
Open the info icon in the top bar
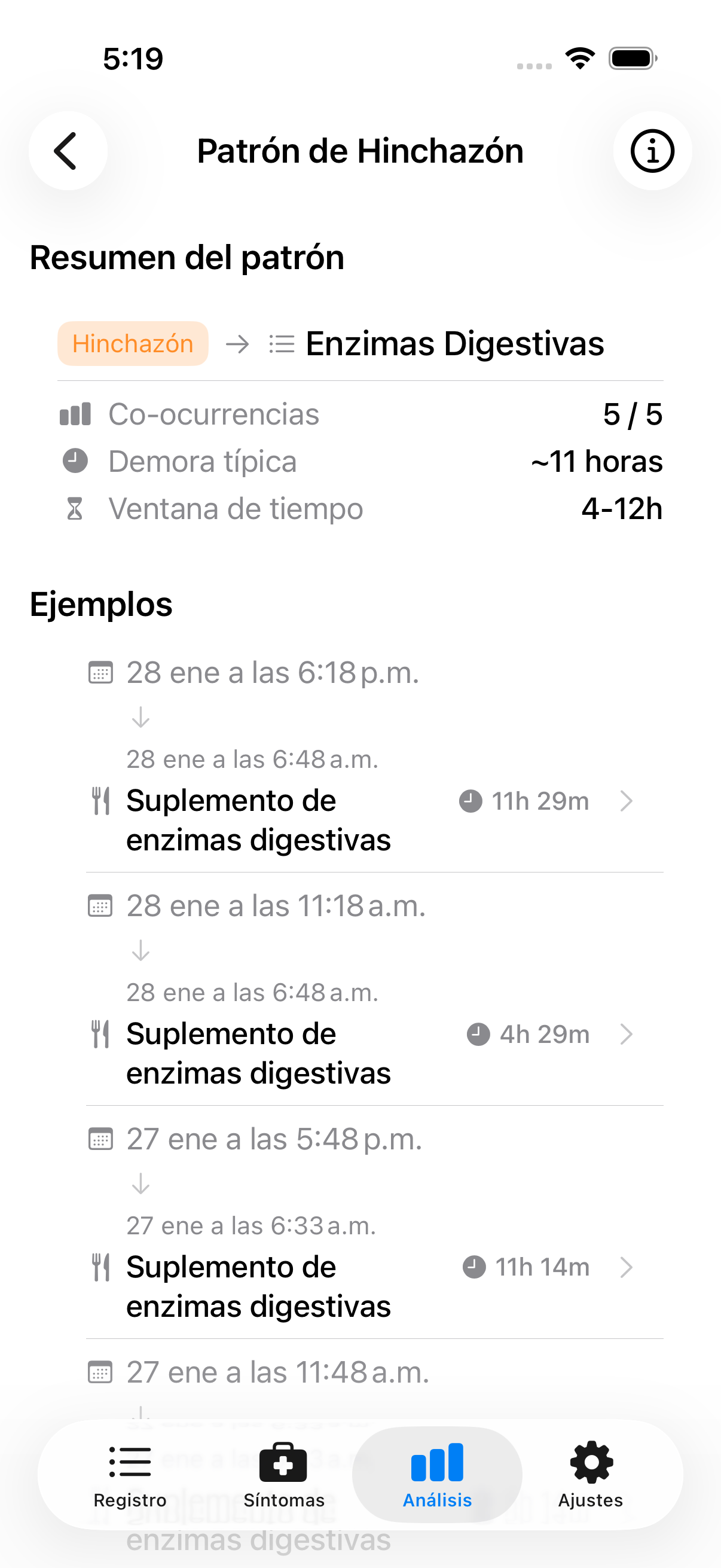(x=651, y=151)
